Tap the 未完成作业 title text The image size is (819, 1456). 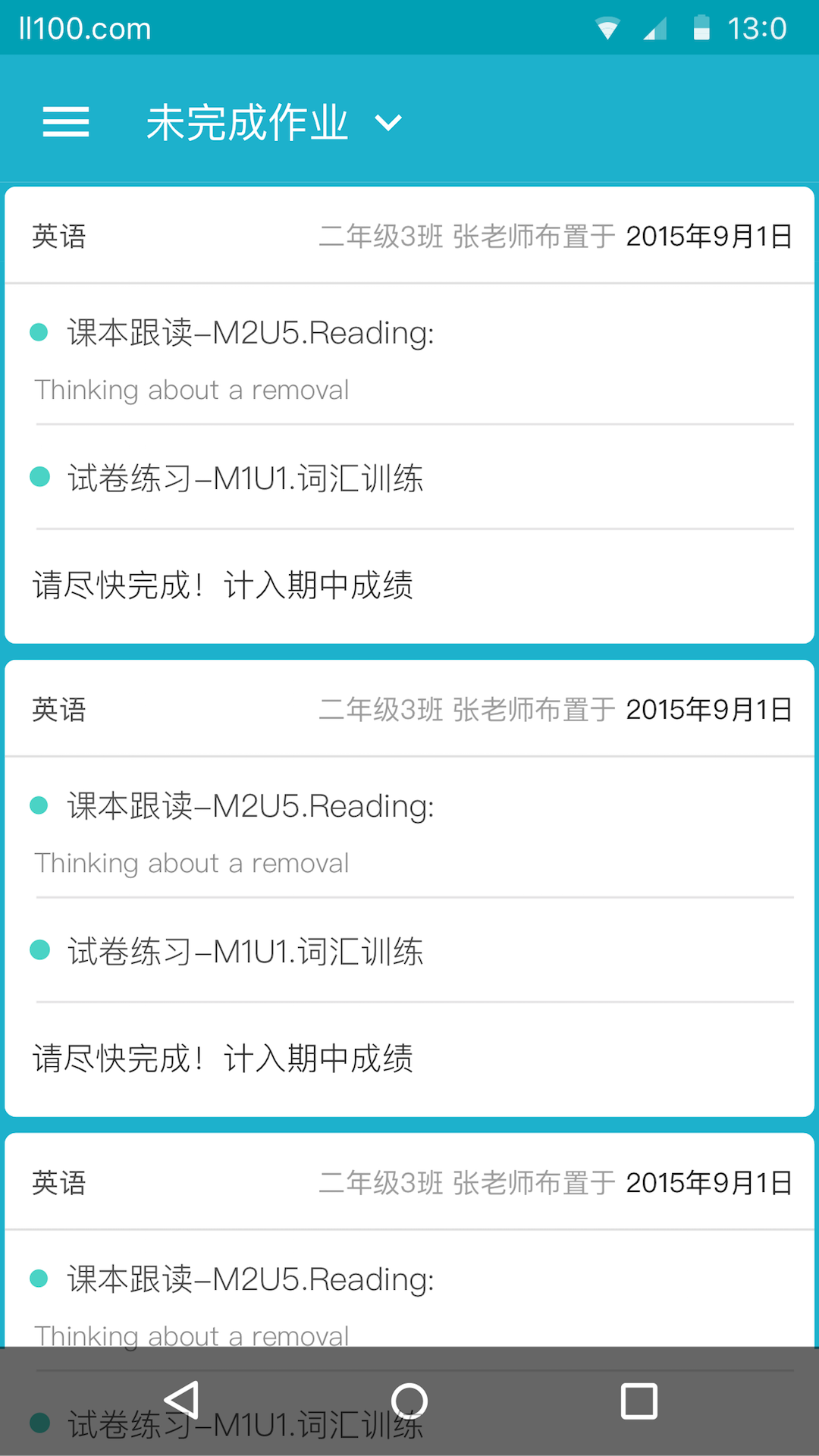246,121
